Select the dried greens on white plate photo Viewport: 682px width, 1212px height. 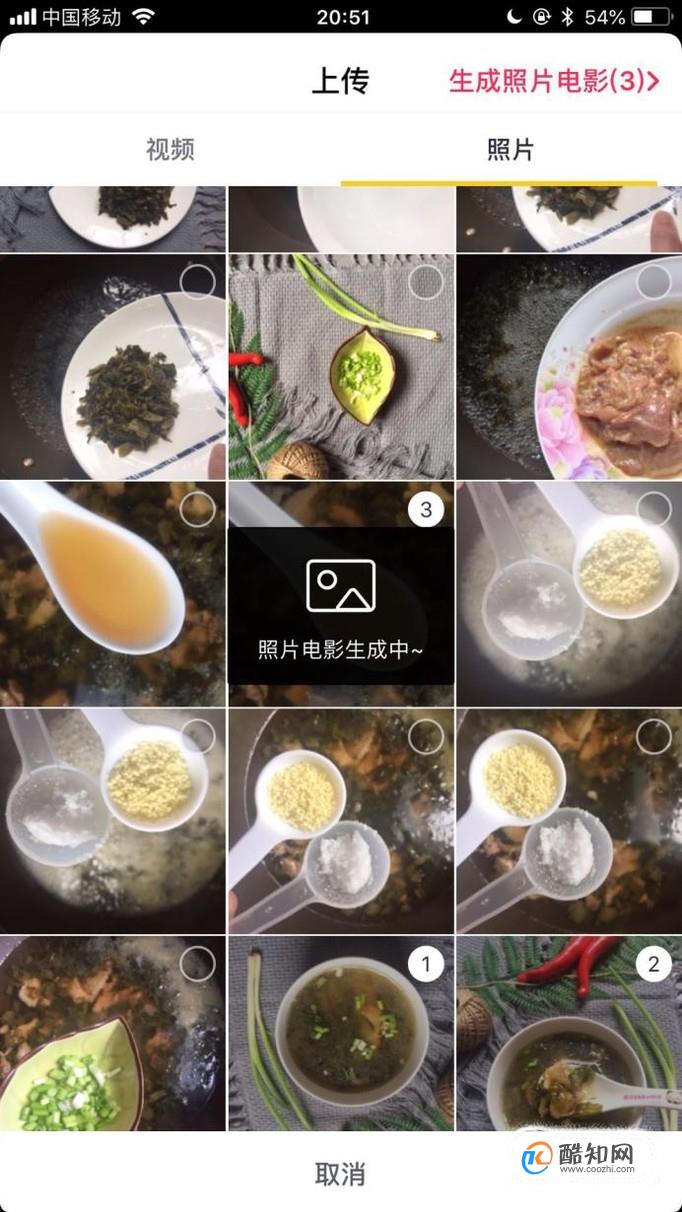198,283
